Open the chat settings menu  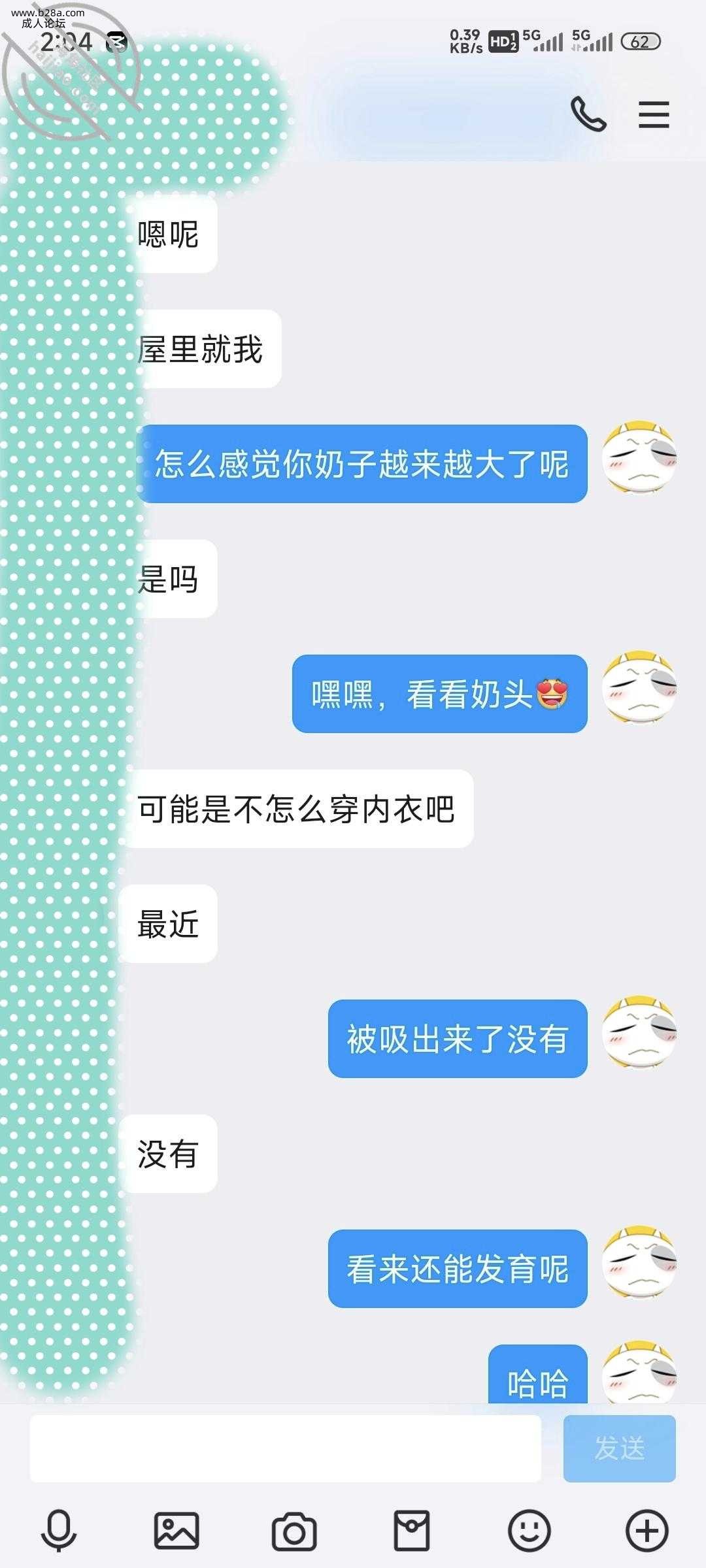coord(654,114)
